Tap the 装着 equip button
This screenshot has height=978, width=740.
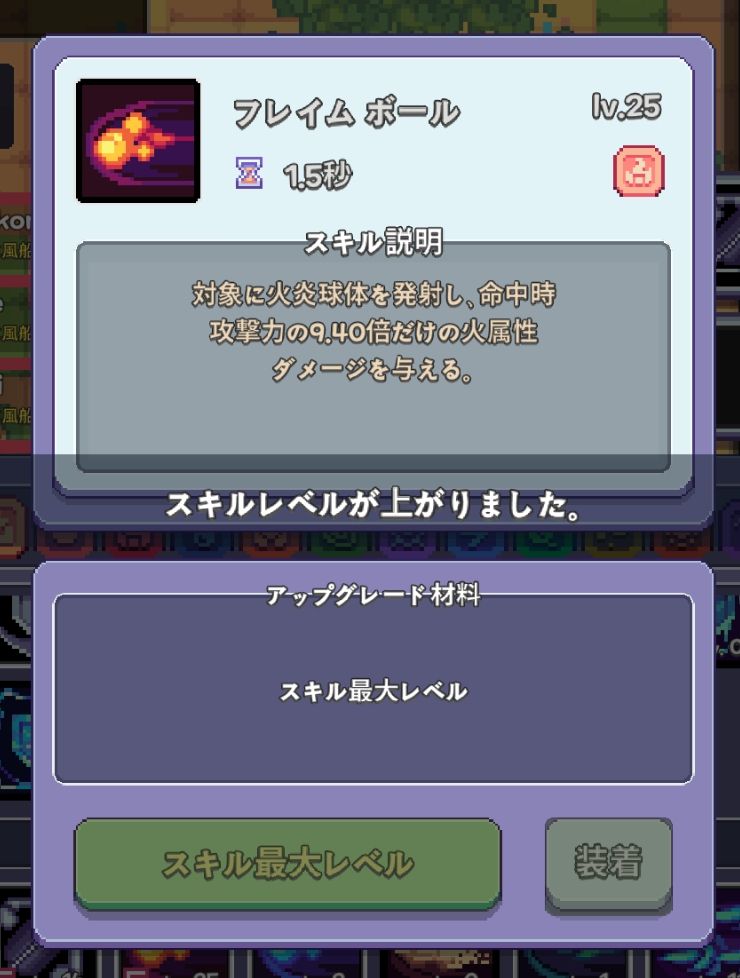point(608,861)
